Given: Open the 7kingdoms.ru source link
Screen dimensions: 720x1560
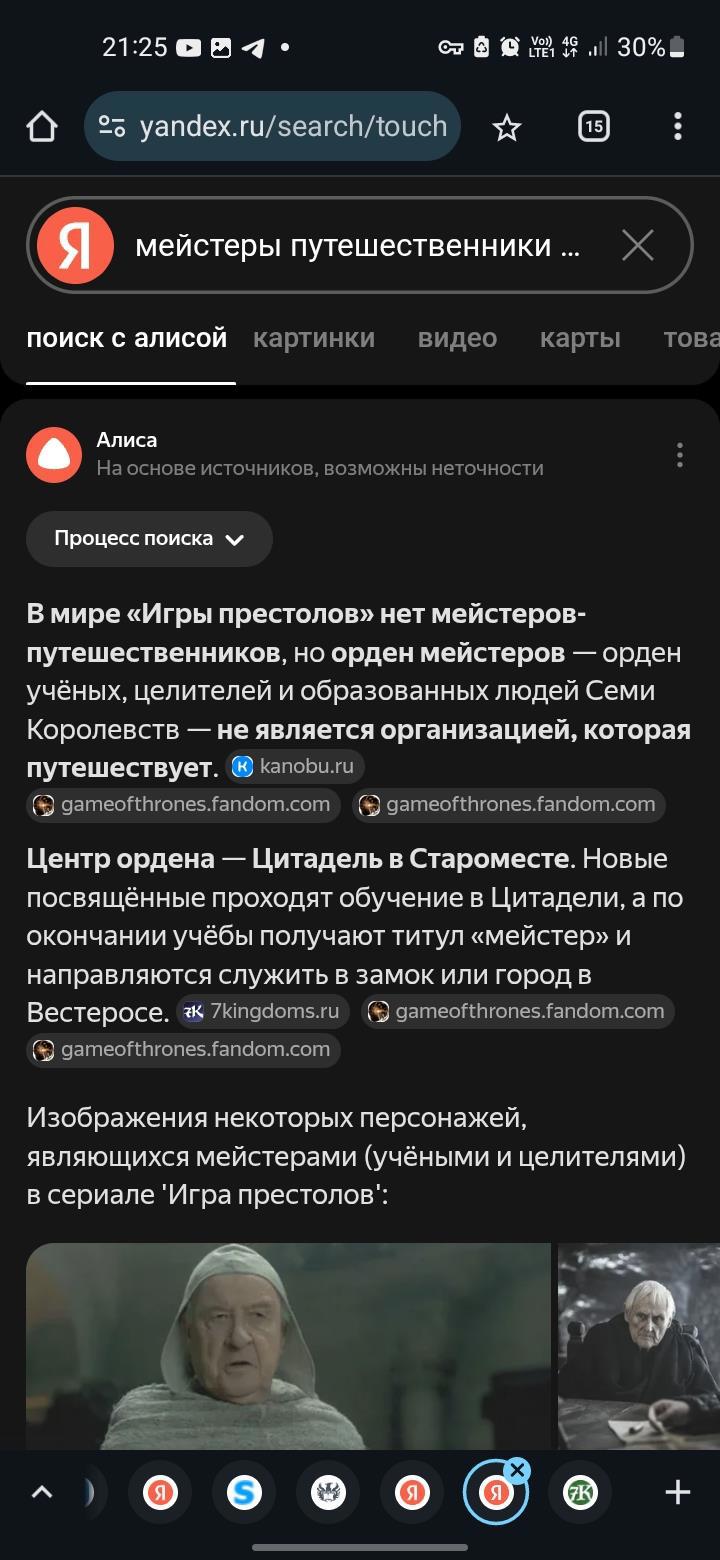Looking at the screenshot, I should pos(263,1011).
